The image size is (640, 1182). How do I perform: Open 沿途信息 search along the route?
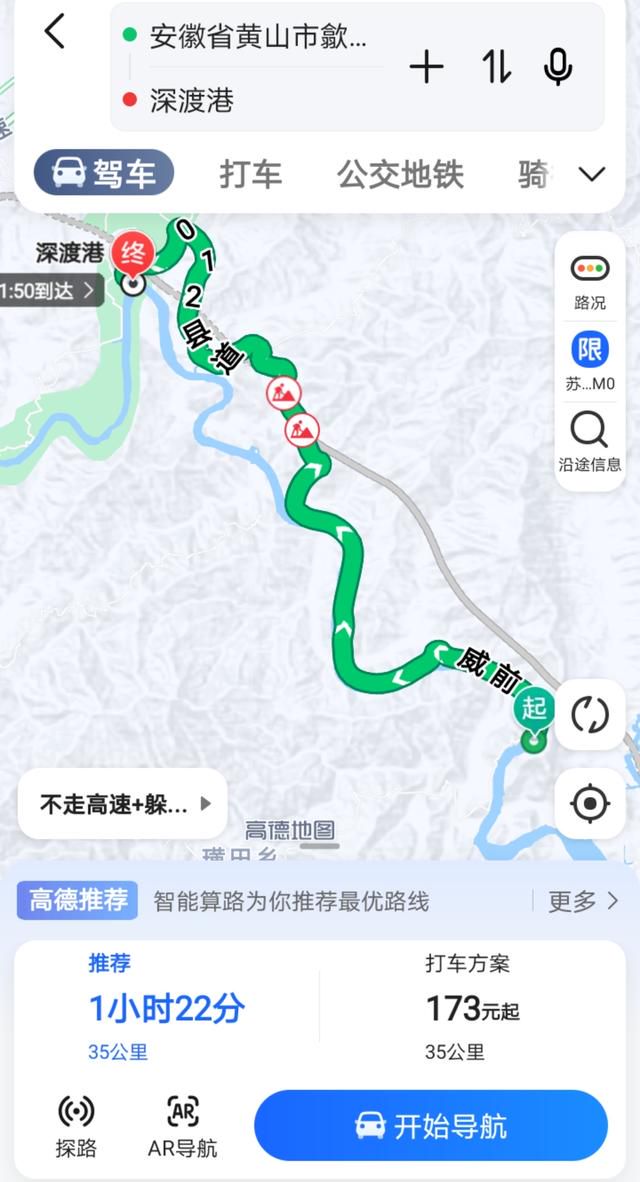[x=590, y=442]
